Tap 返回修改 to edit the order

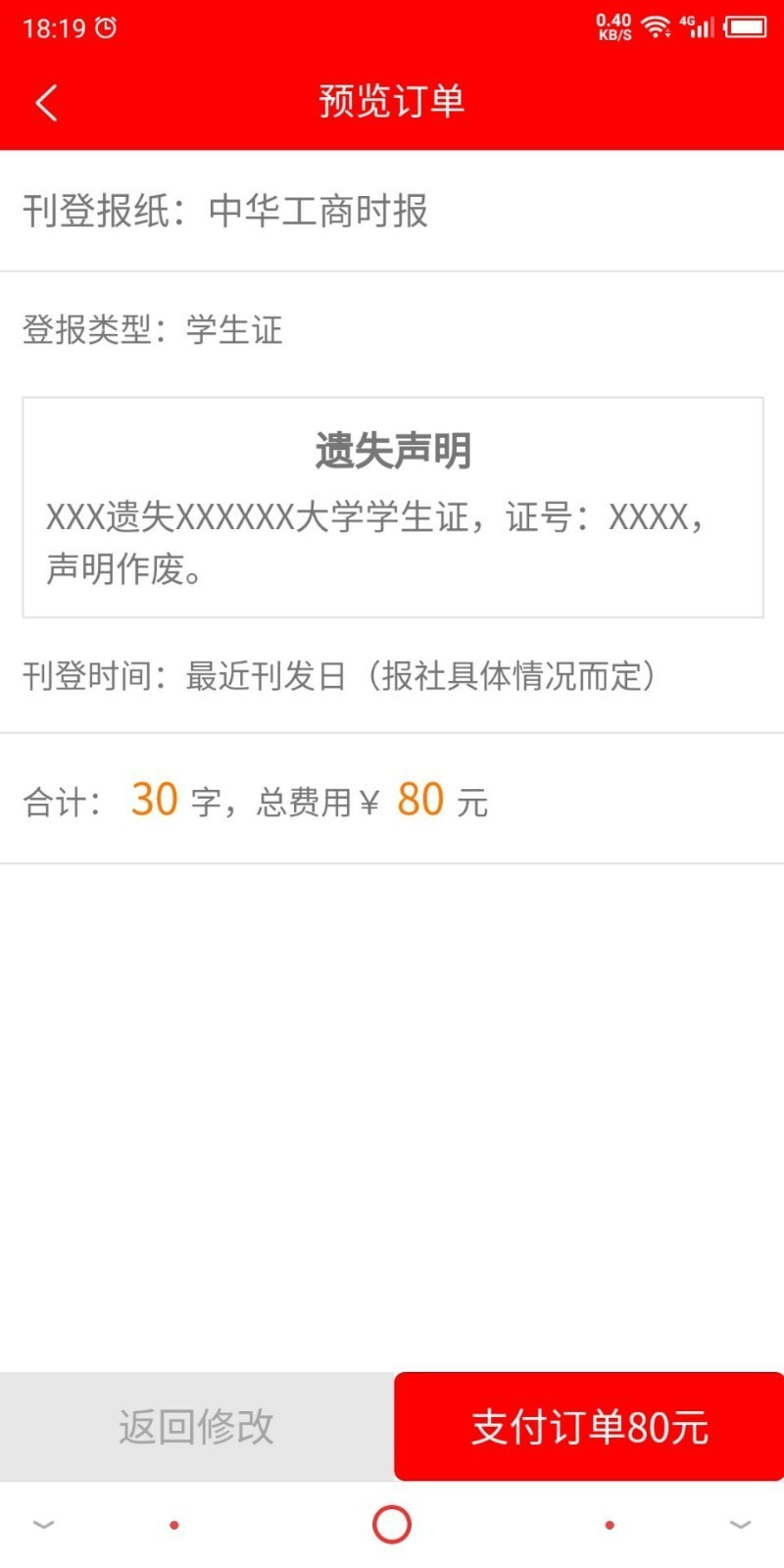pos(196,1426)
